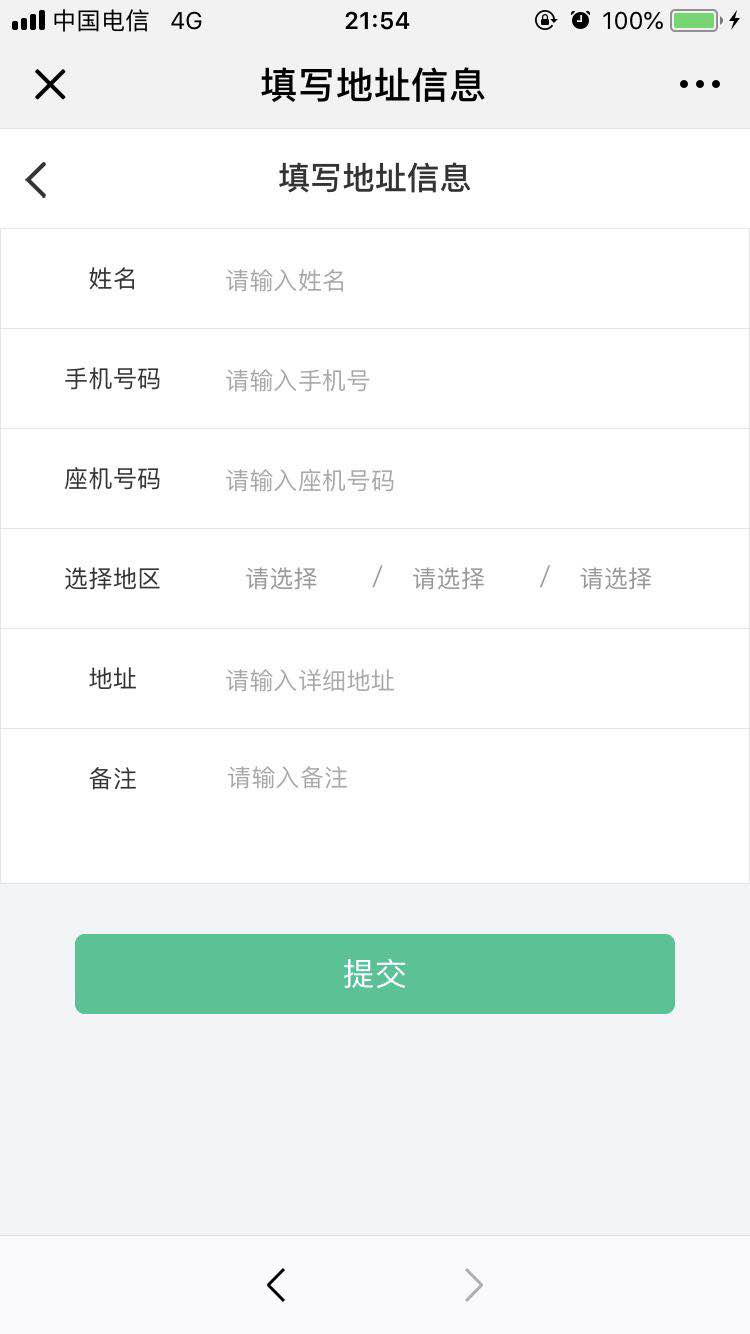Tap the back navigation arrow at bottom
The width and height of the screenshot is (750, 1334).
(x=276, y=1285)
